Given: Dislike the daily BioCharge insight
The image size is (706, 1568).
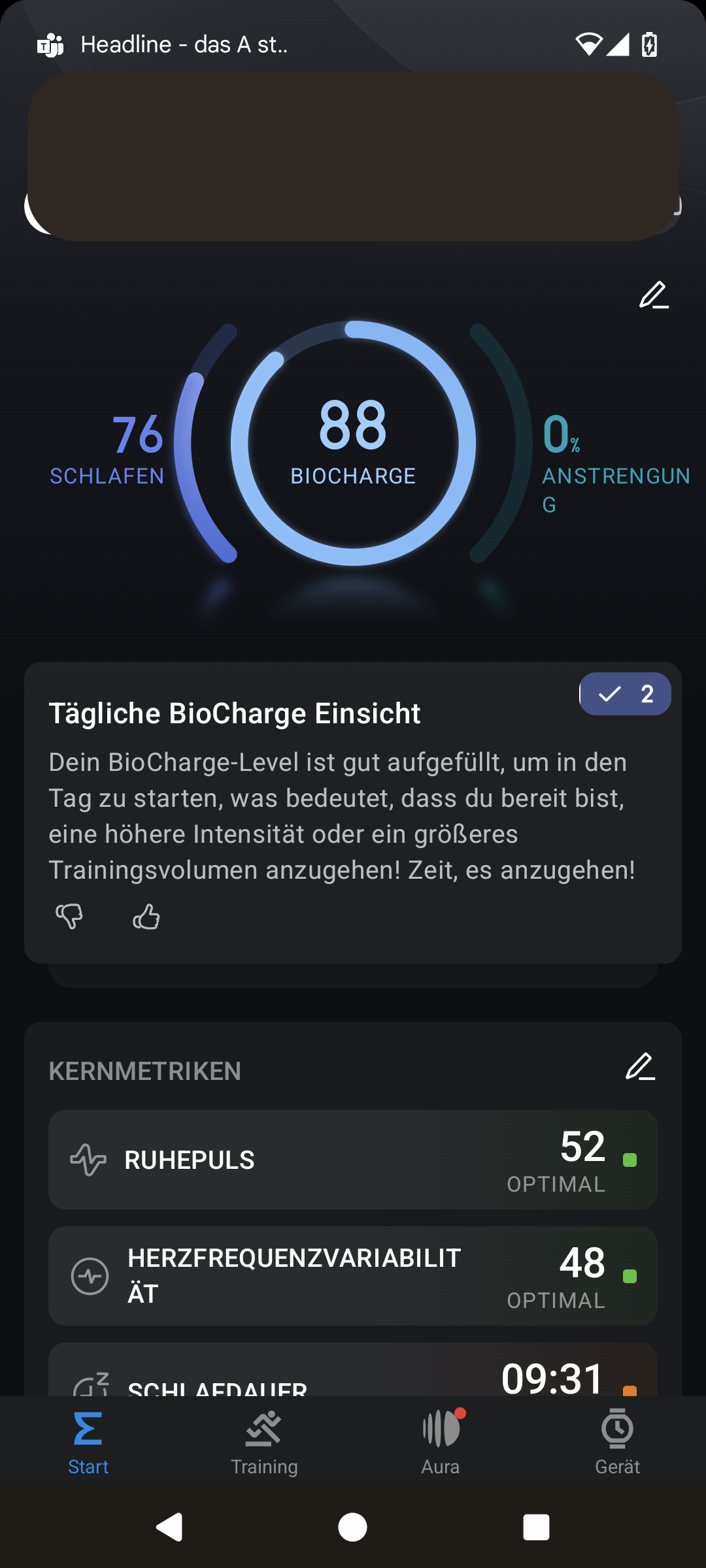Looking at the screenshot, I should click(69, 917).
